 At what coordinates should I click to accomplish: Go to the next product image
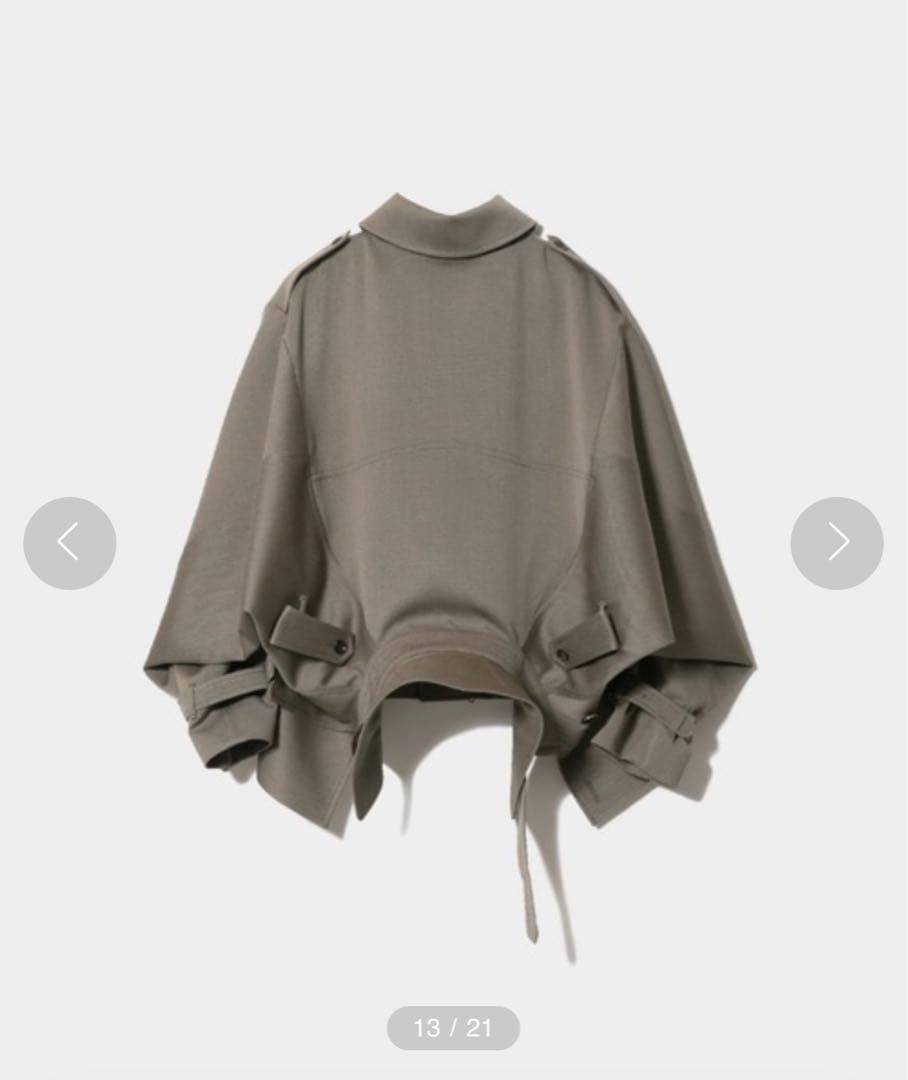coord(836,543)
